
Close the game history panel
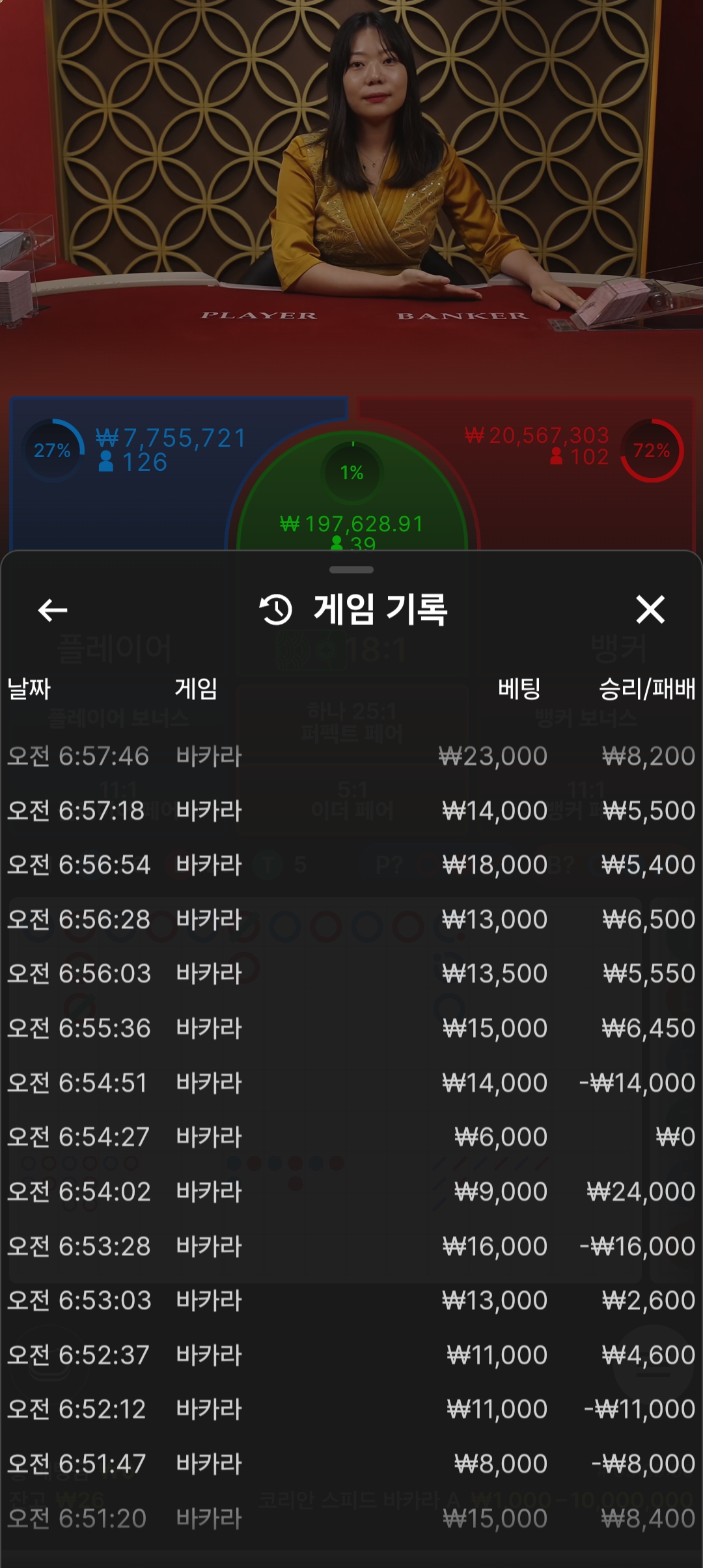(650, 609)
